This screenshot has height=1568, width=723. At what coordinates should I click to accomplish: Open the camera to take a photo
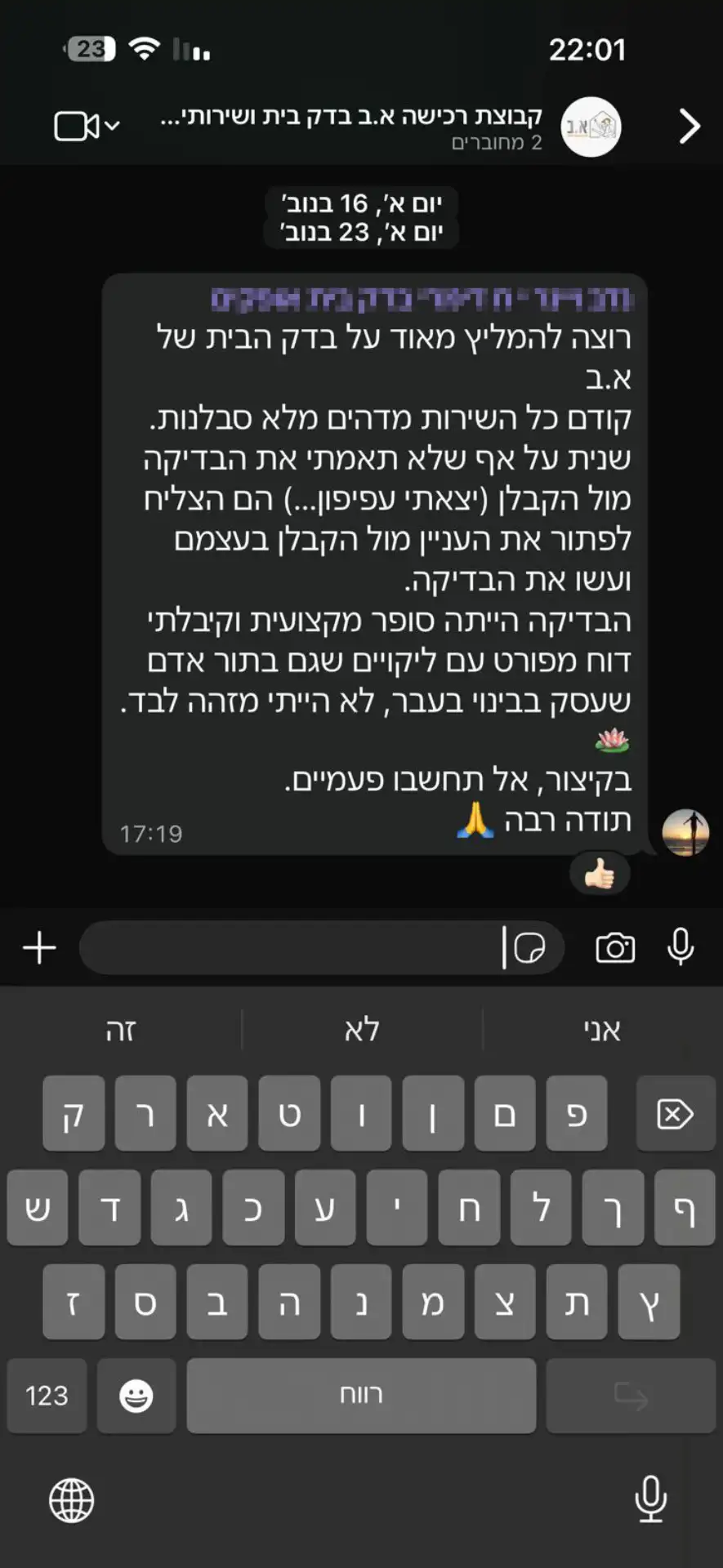point(615,948)
